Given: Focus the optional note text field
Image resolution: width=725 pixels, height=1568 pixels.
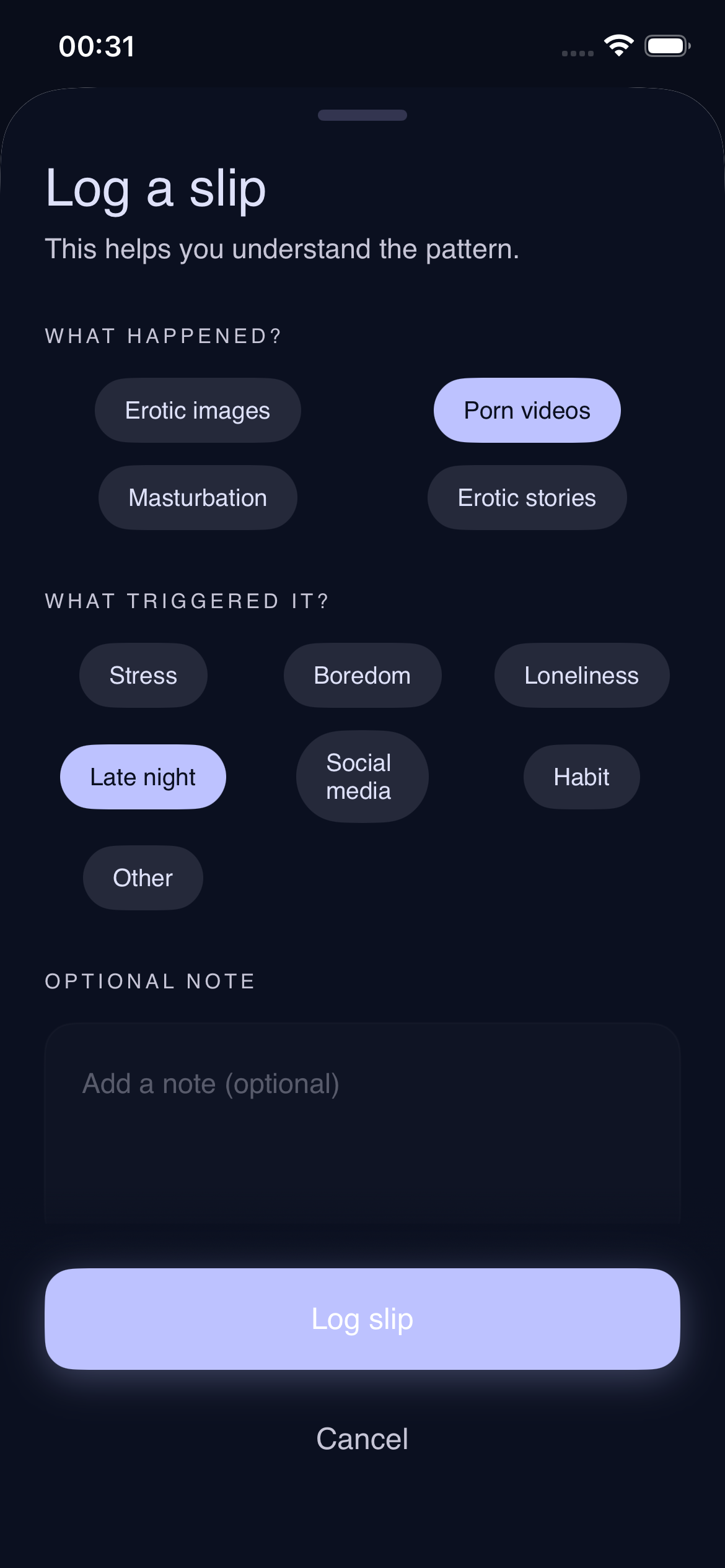Looking at the screenshot, I should 362,1124.
